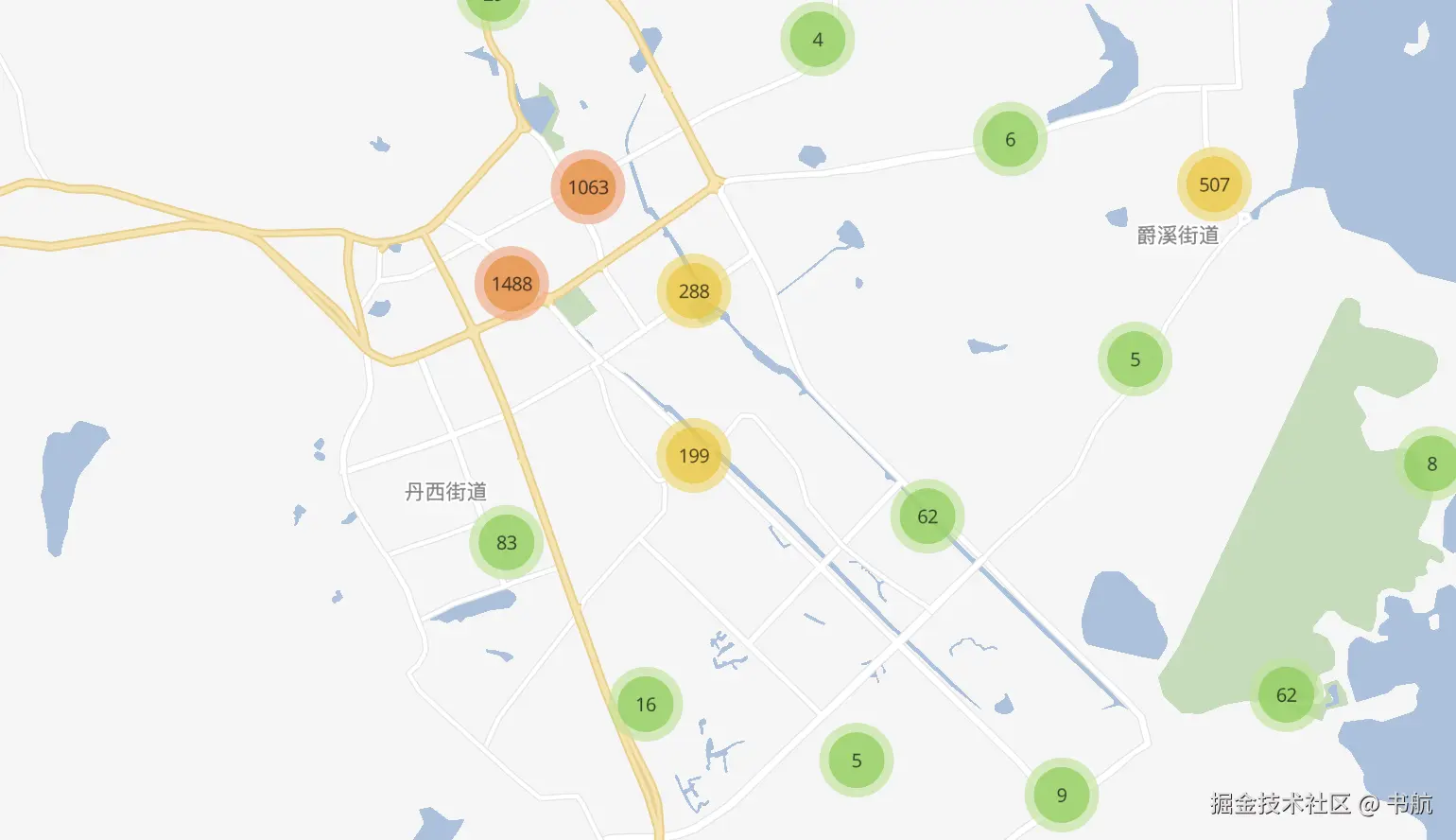Expand the 1488 marker cluster
Screen dimensions: 1456x840
(511, 284)
